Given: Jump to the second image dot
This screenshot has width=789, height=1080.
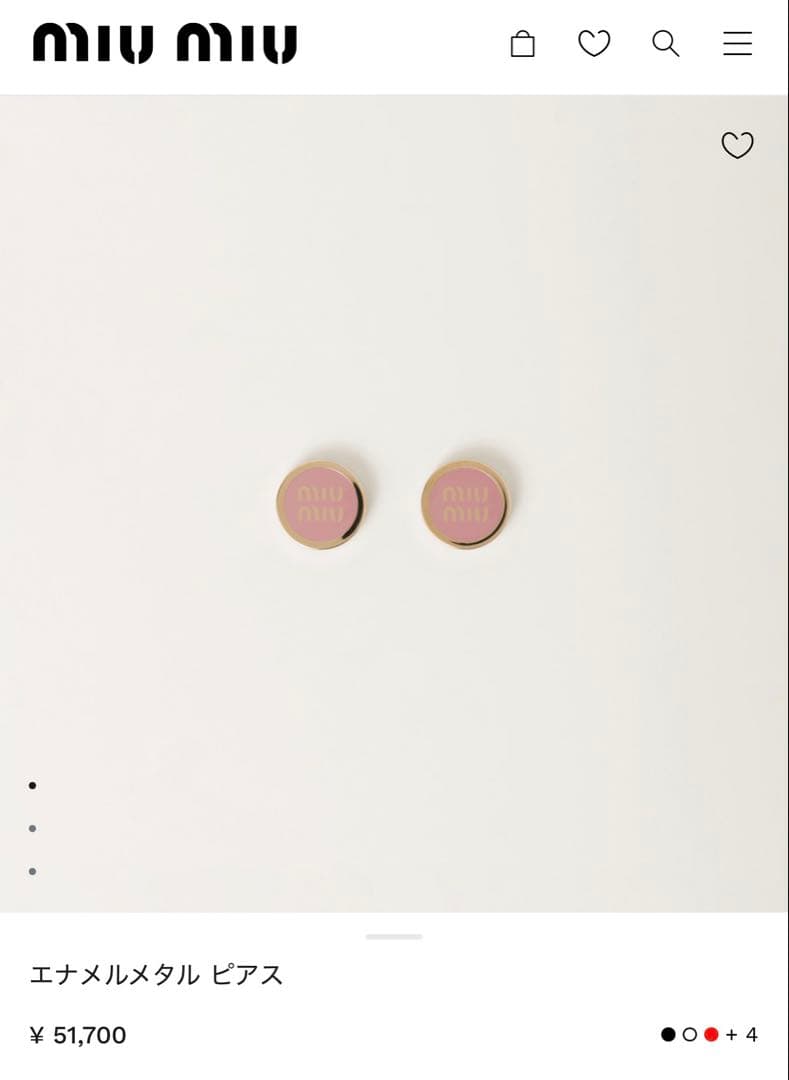Looking at the screenshot, I should coord(33,828).
